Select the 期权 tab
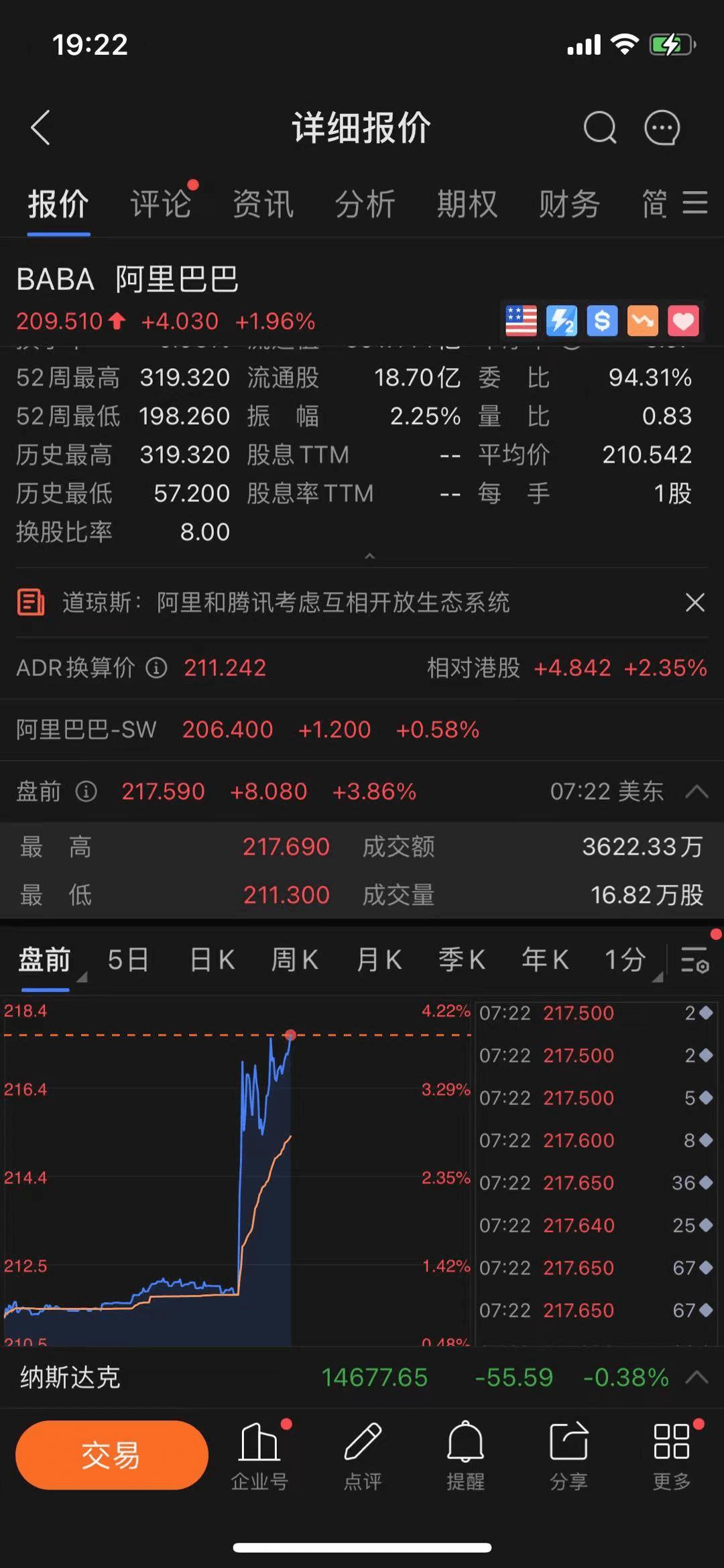 click(x=467, y=204)
